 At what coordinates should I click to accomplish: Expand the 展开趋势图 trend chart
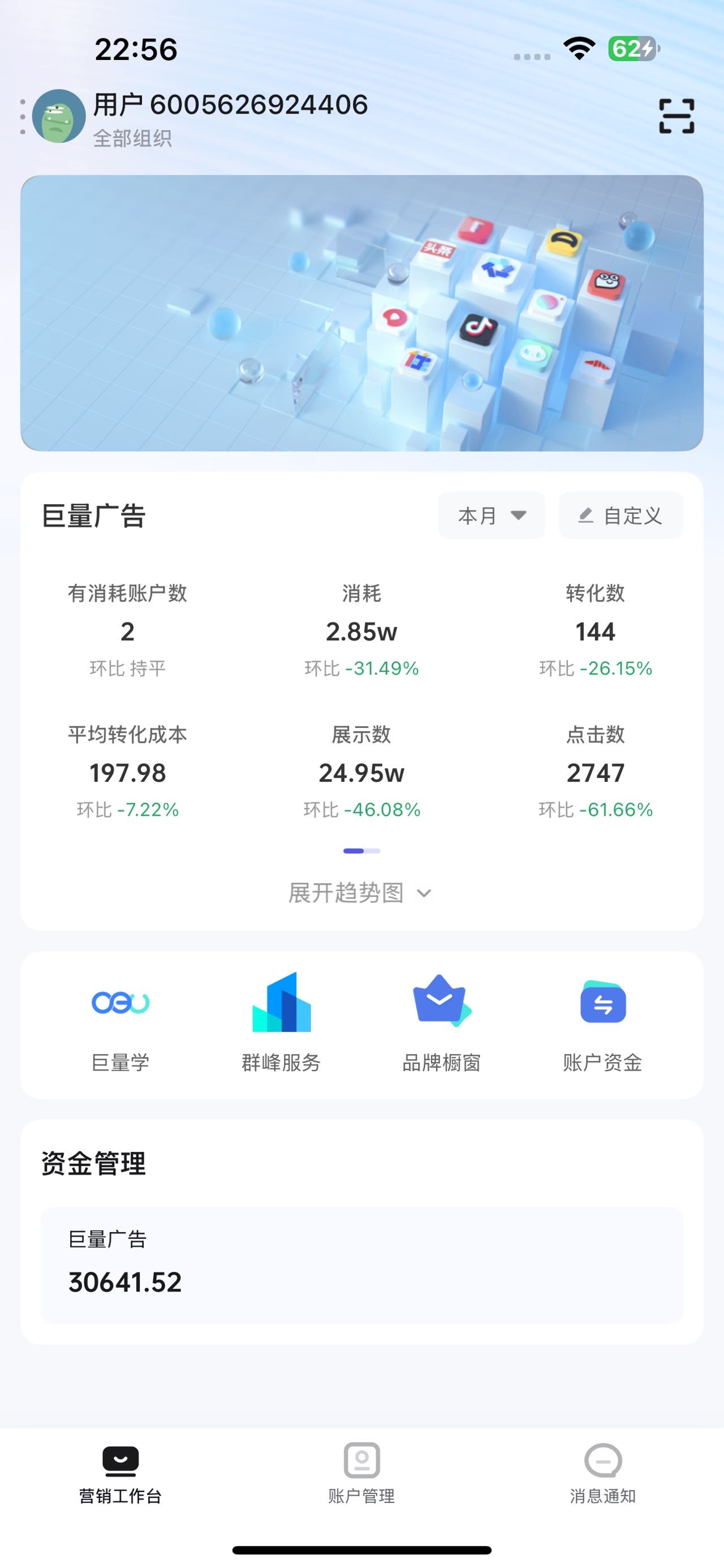[361, 893]
